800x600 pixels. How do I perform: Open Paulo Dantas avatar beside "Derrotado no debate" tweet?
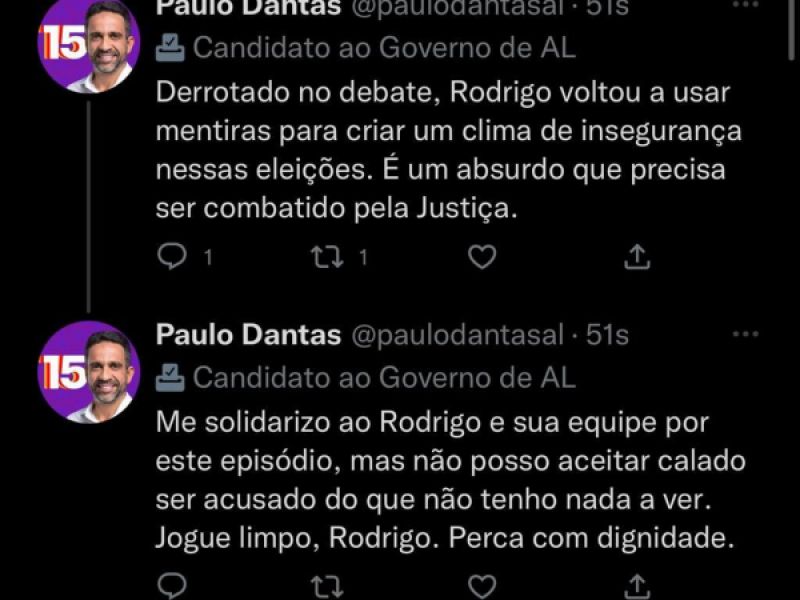[x=89, y=45]
